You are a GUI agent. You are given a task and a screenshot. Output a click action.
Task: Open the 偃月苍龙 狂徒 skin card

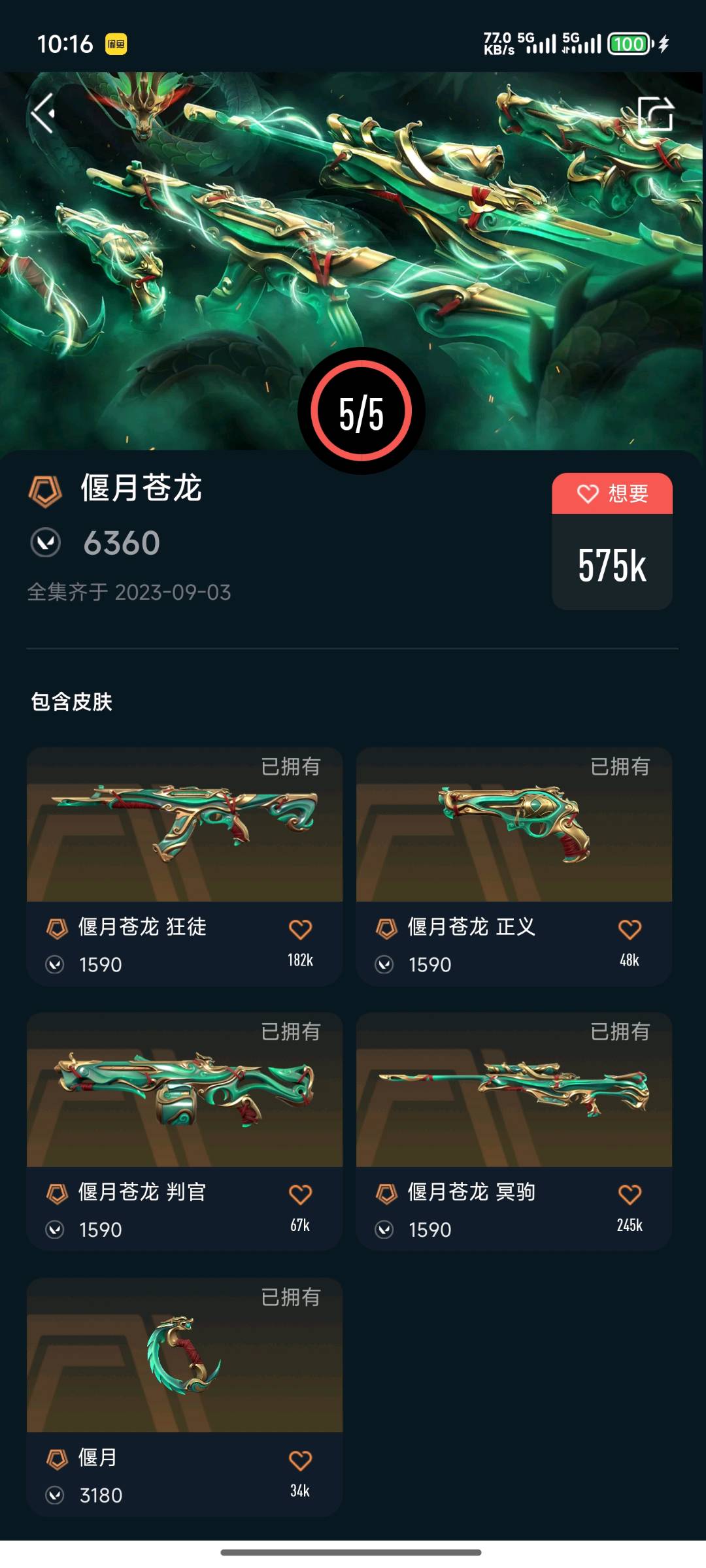(x=184, y=866)
